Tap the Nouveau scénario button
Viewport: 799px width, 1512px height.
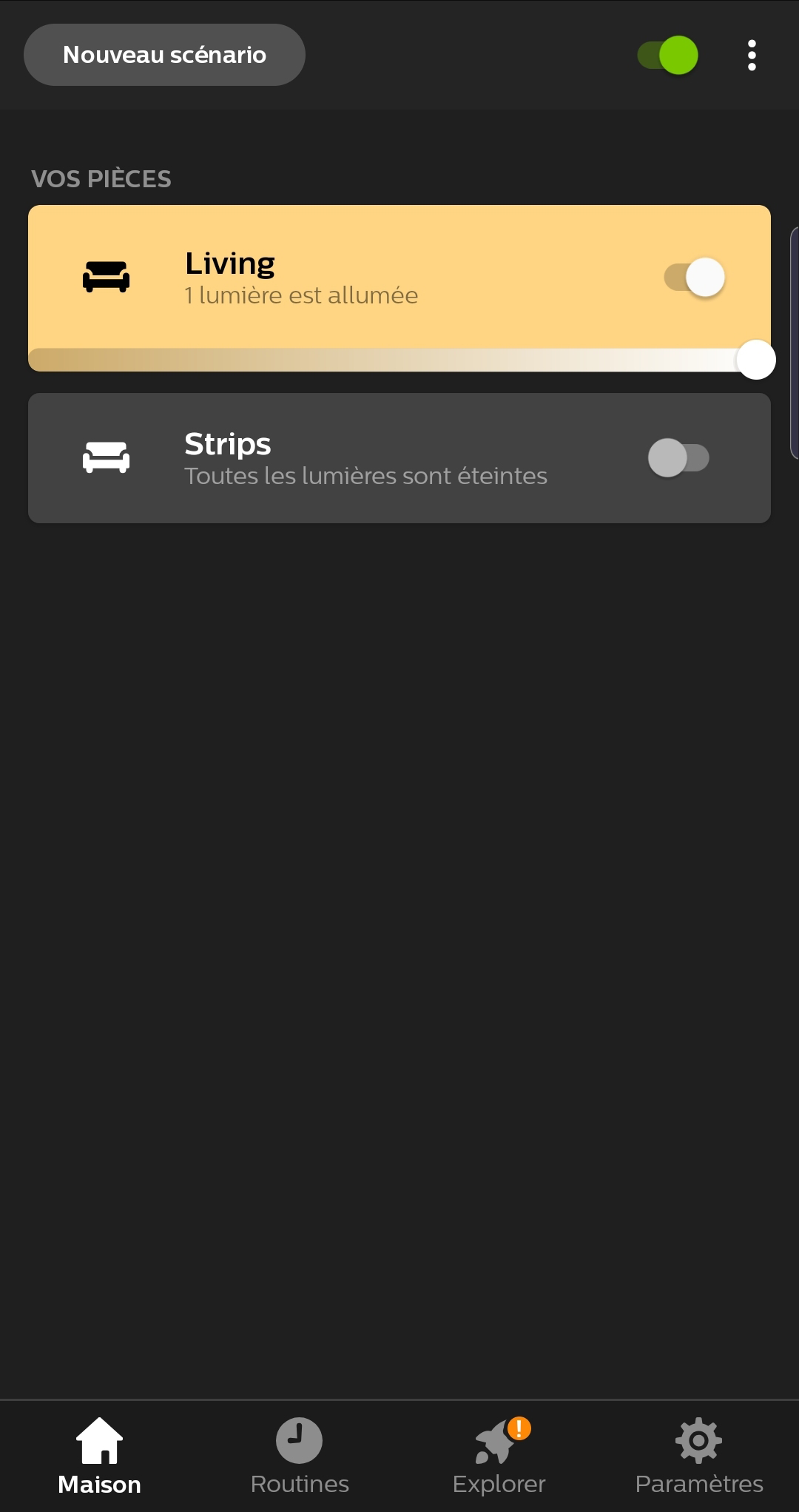(x=164, y=55)
